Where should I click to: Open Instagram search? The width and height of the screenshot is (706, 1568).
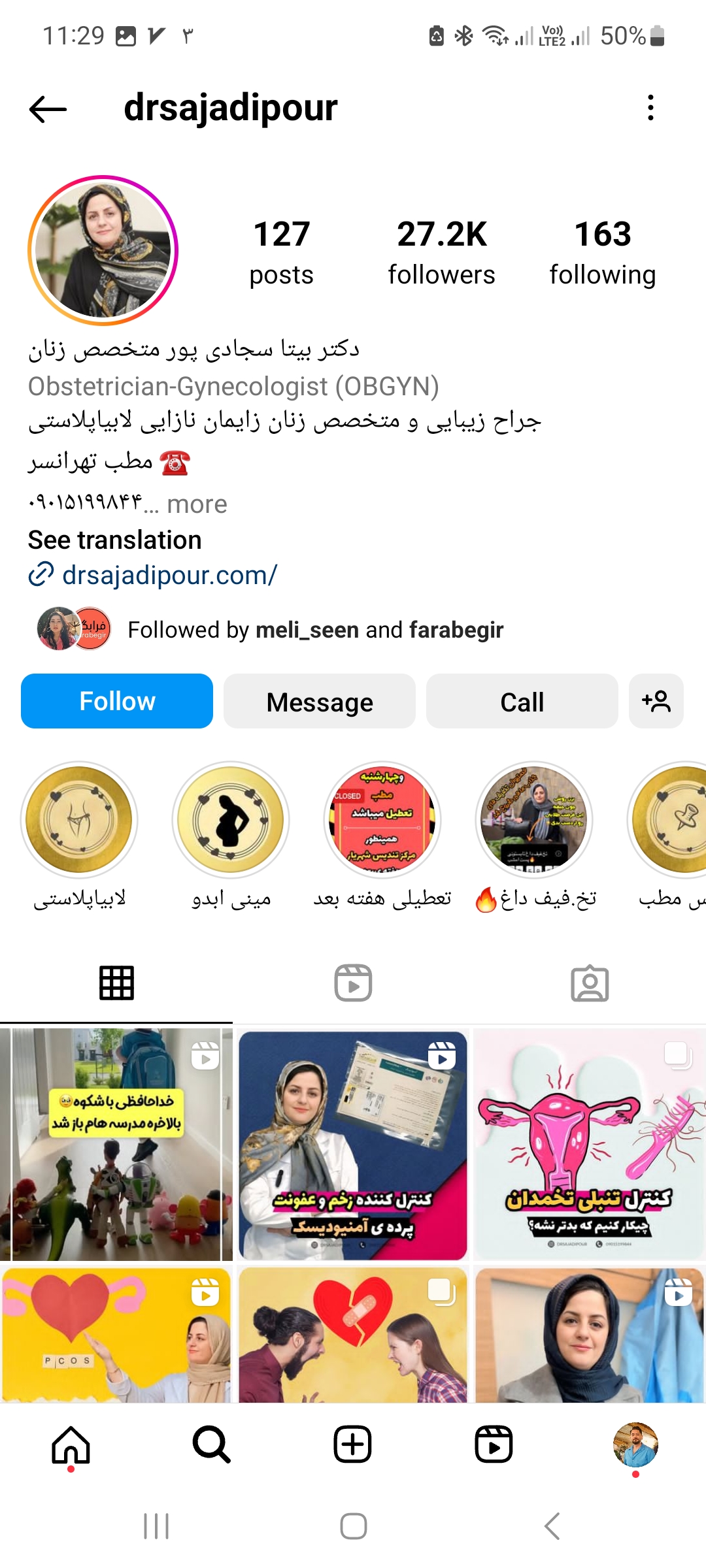pyautogui.click(x=210, y=1444)
